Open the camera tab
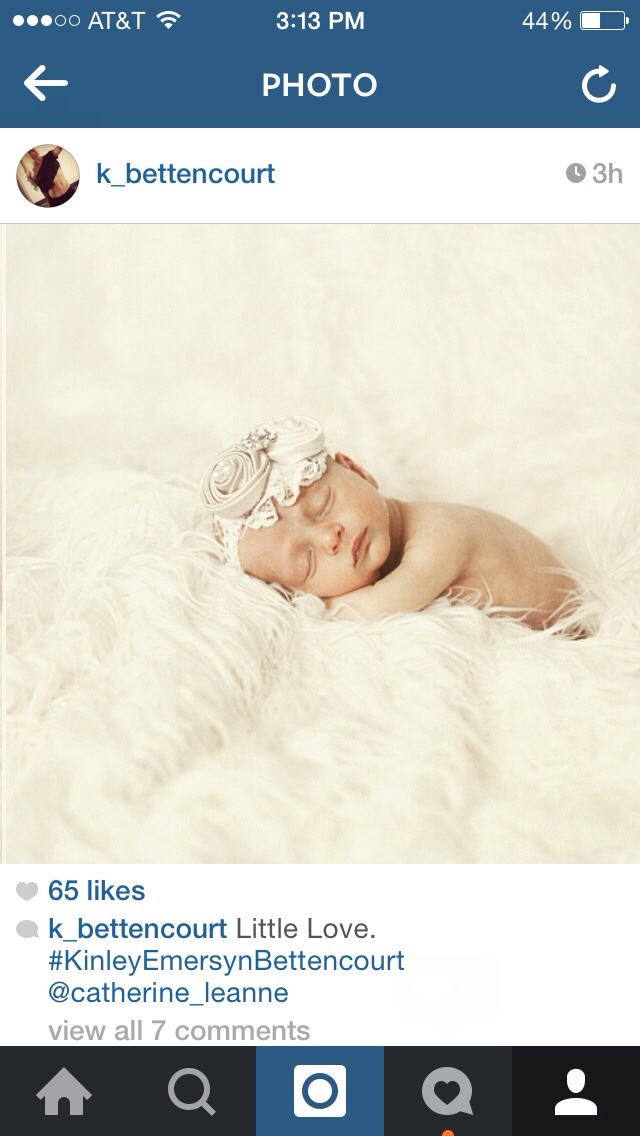The height and width of the screenshot is (1136, 640). click(x=320, y=1091)
